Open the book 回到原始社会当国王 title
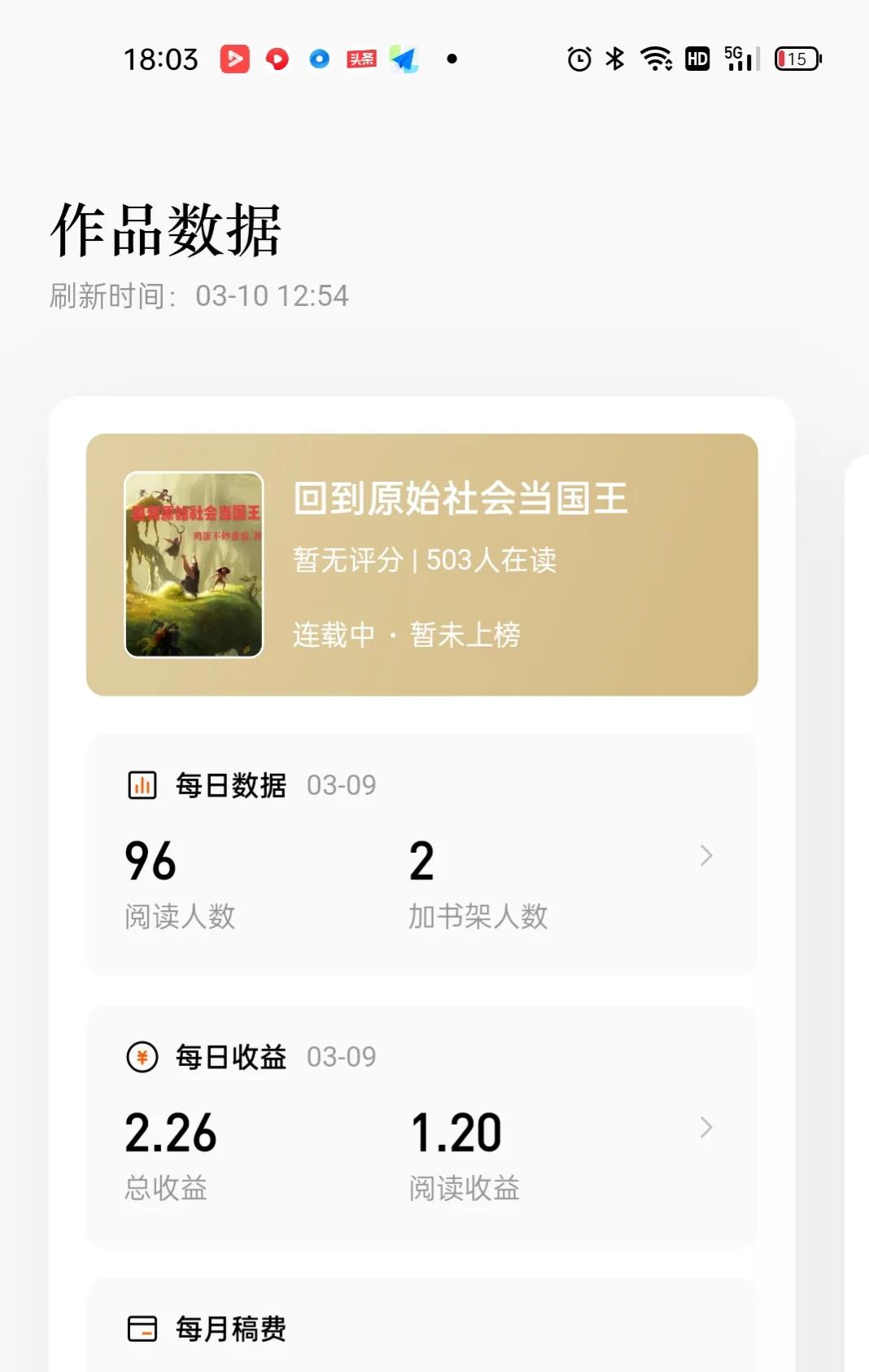This screenshot has height=1372, width=869. (460, 502)
